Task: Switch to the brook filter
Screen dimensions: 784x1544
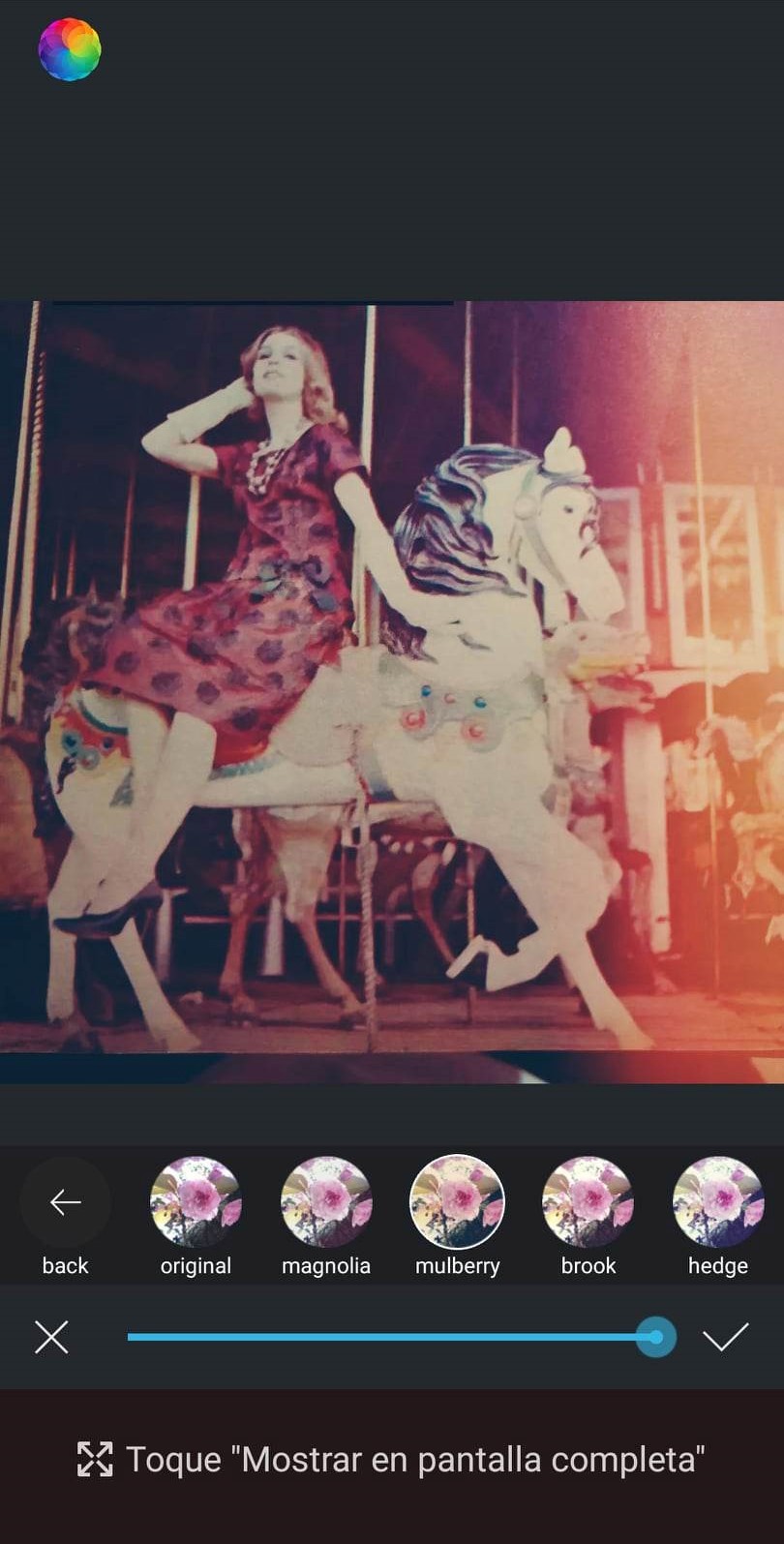Action: (588, 1202)
